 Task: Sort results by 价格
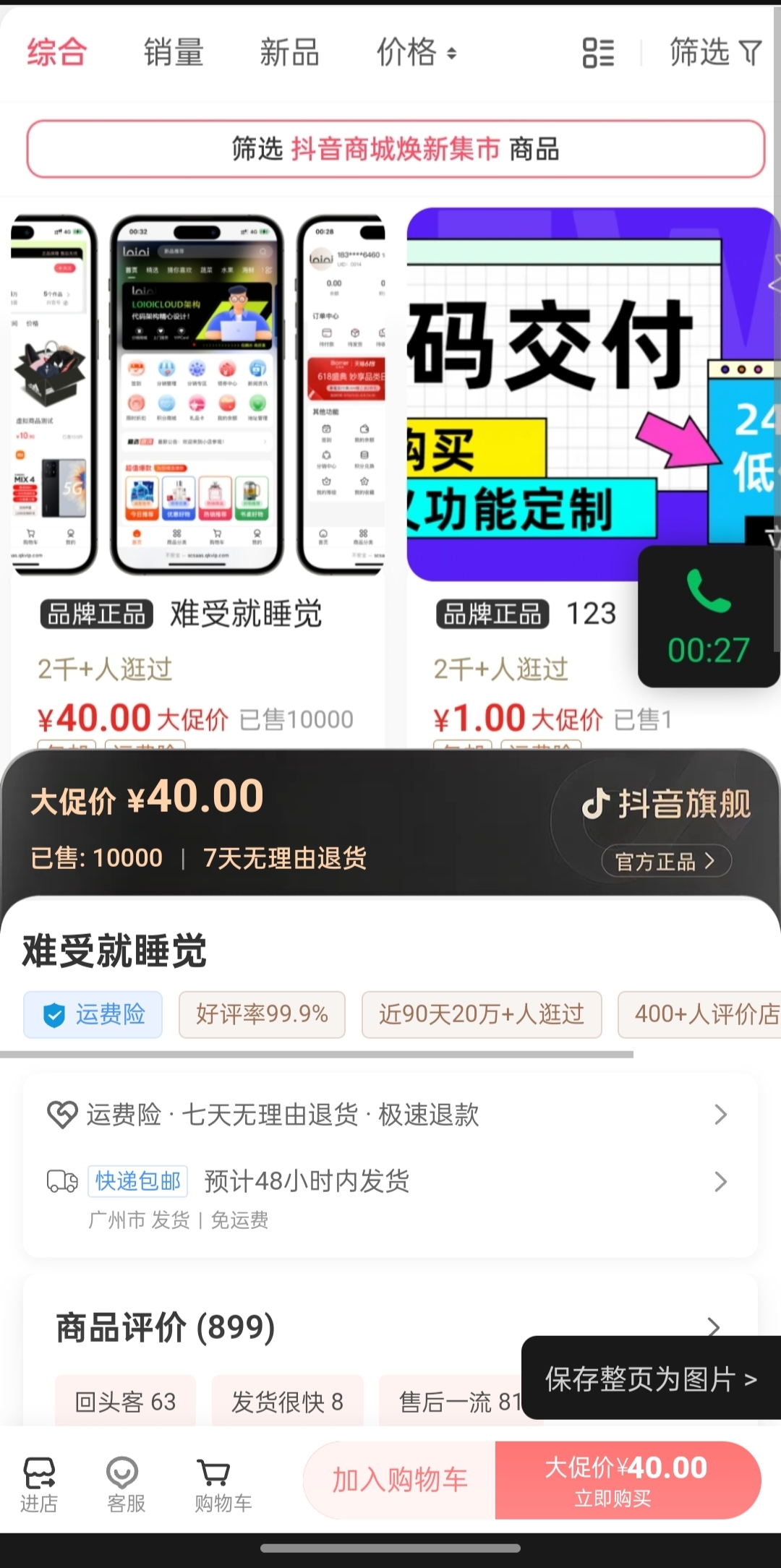tap(417, 53)
